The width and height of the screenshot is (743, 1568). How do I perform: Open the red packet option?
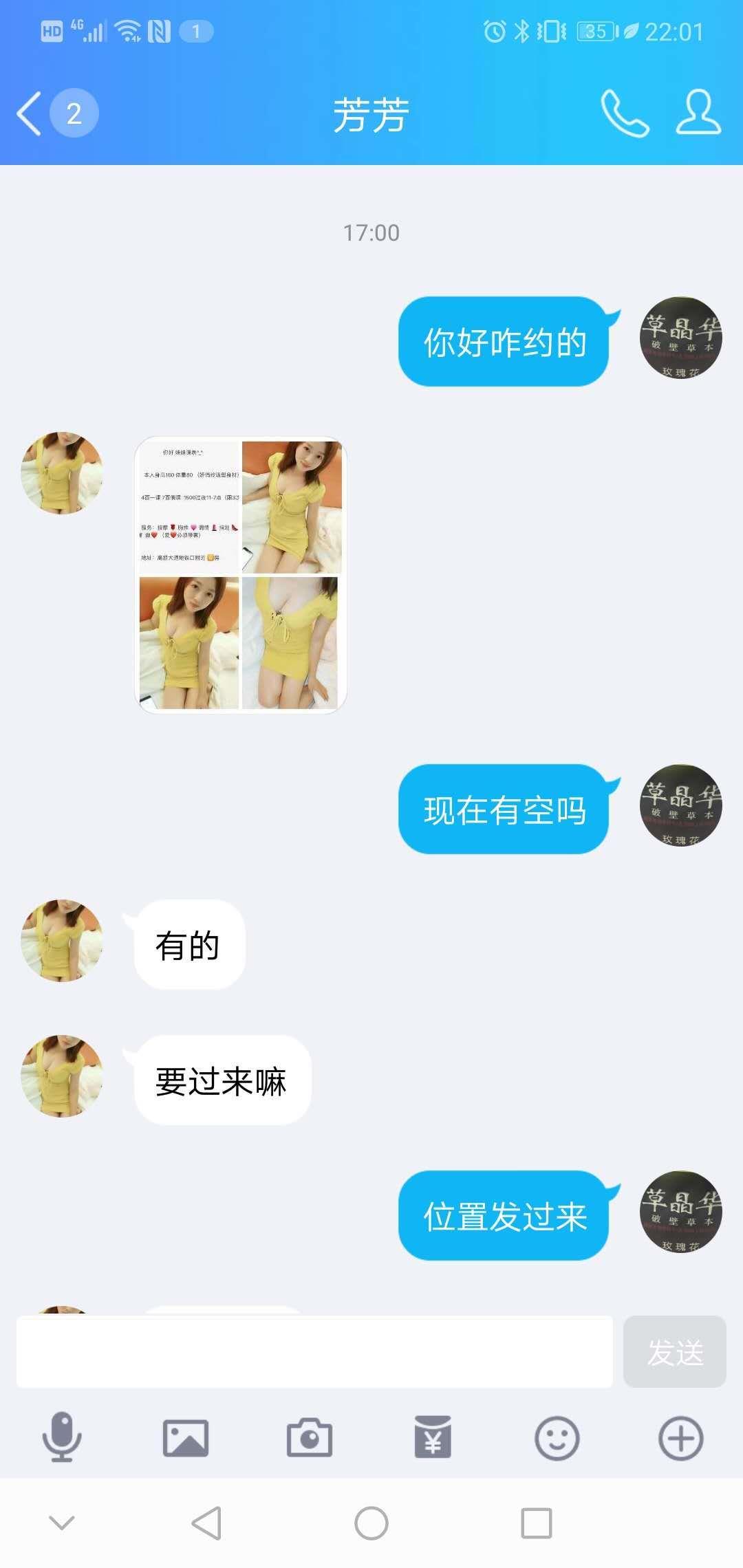(x=433, y=1437)
